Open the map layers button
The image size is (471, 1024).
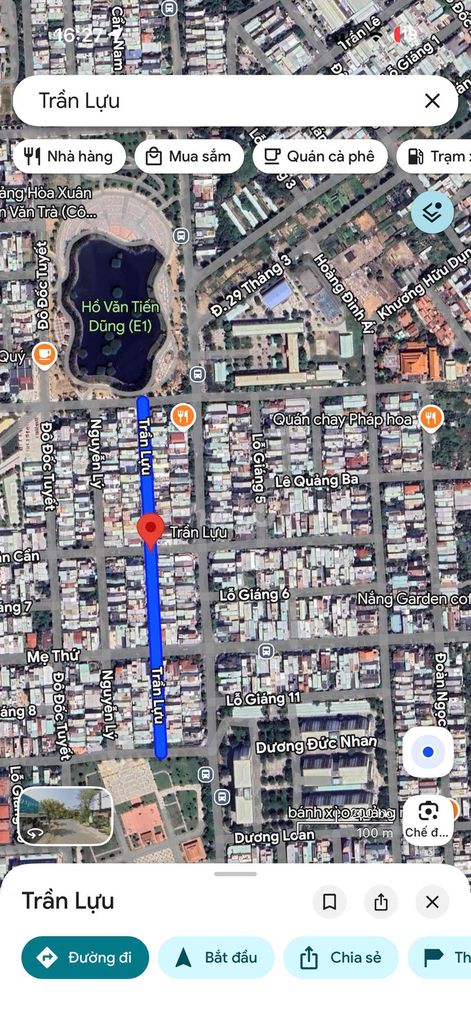[432, 212]
